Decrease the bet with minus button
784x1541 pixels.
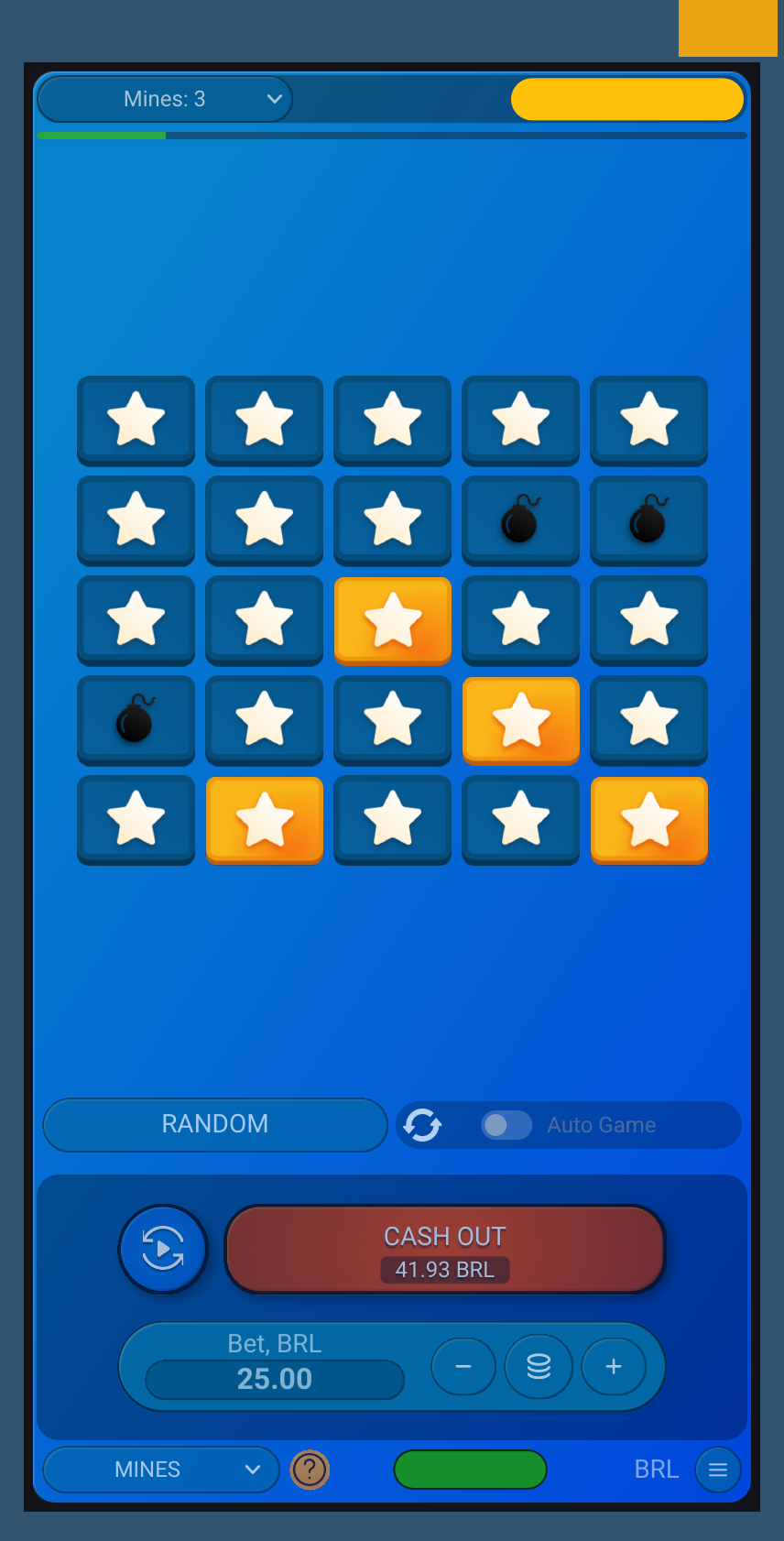[463, 1367]
